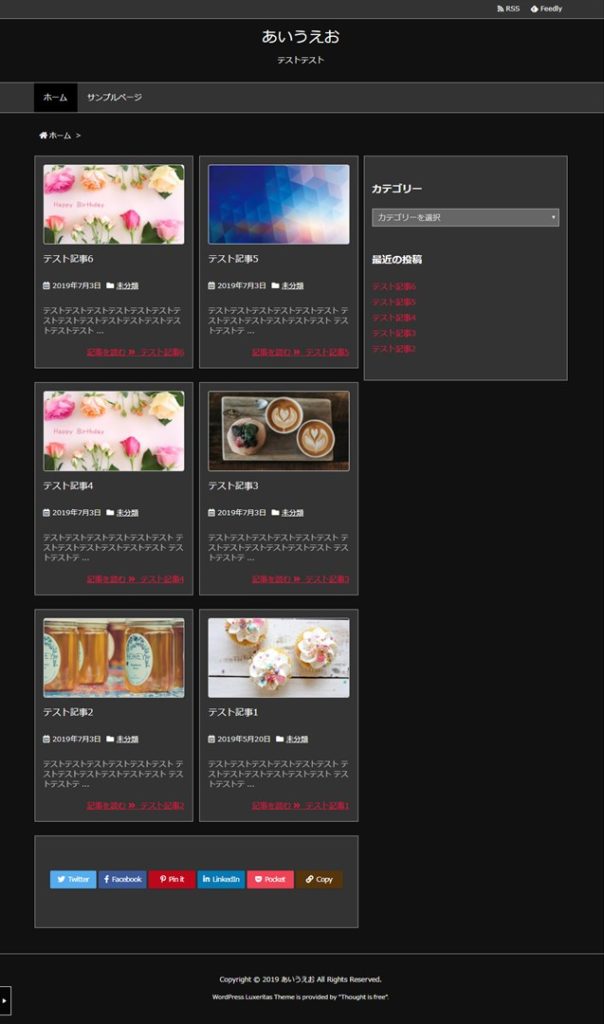
Task: Tap the ホーム breadcrumb link
Action: click(x=56, y=135)
